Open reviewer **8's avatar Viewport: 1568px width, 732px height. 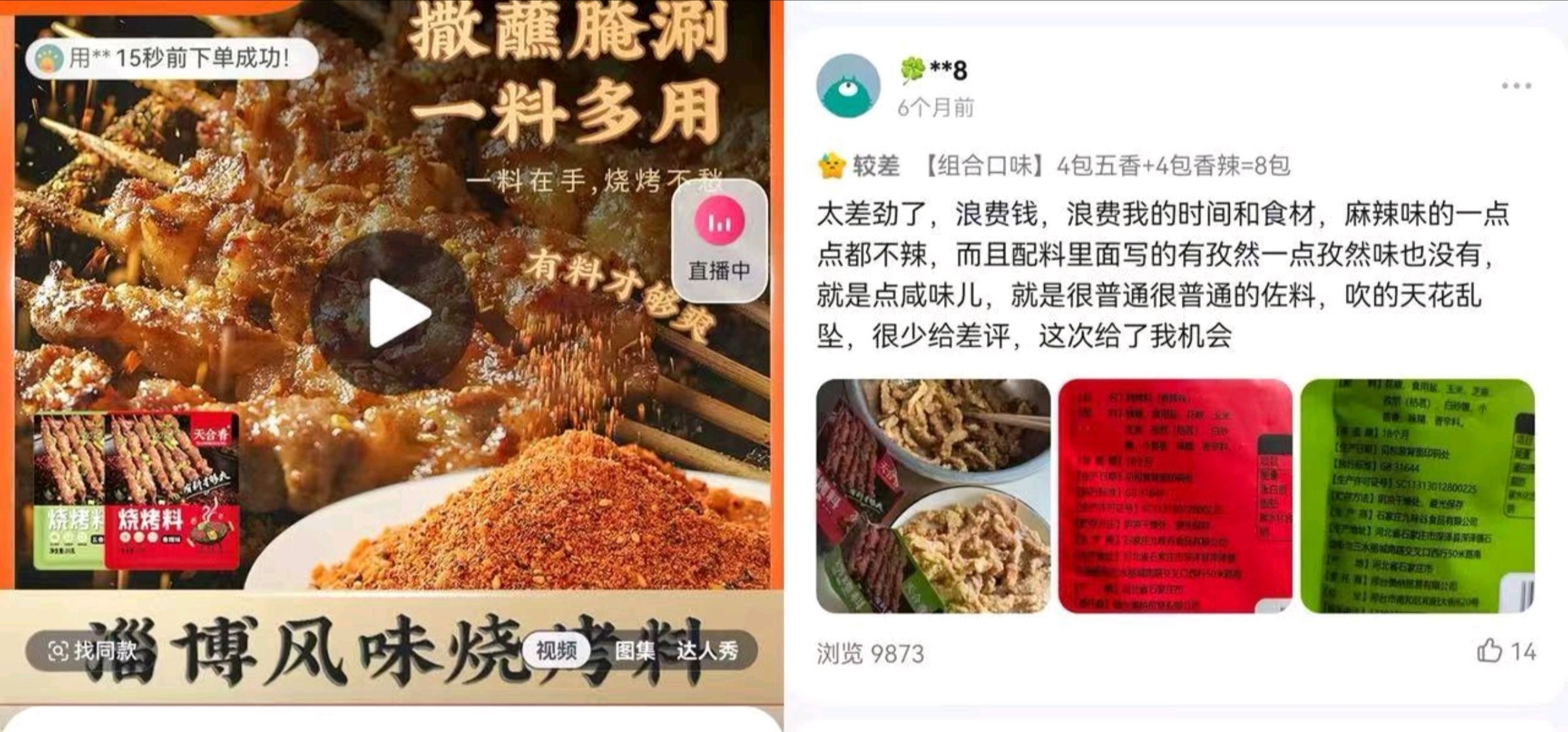848,86
